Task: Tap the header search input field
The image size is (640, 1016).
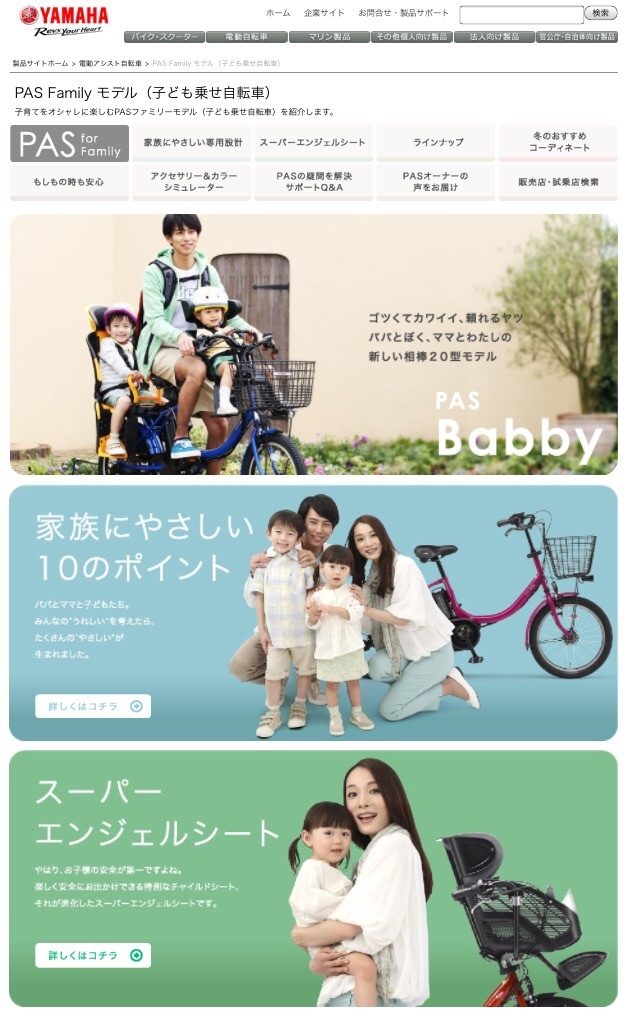Action: pos(521,15)
